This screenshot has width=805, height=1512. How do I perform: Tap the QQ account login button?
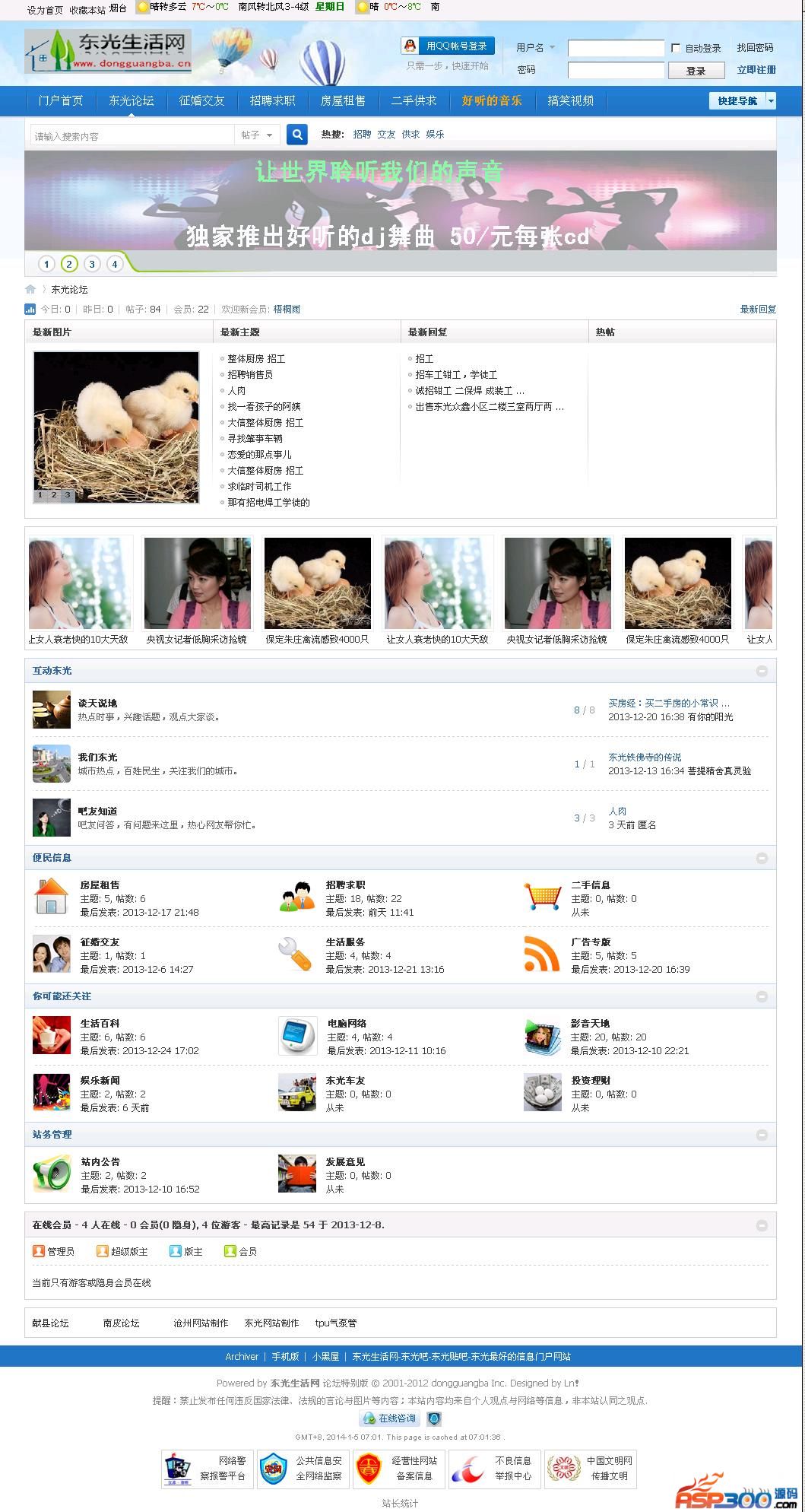[448, 46]
